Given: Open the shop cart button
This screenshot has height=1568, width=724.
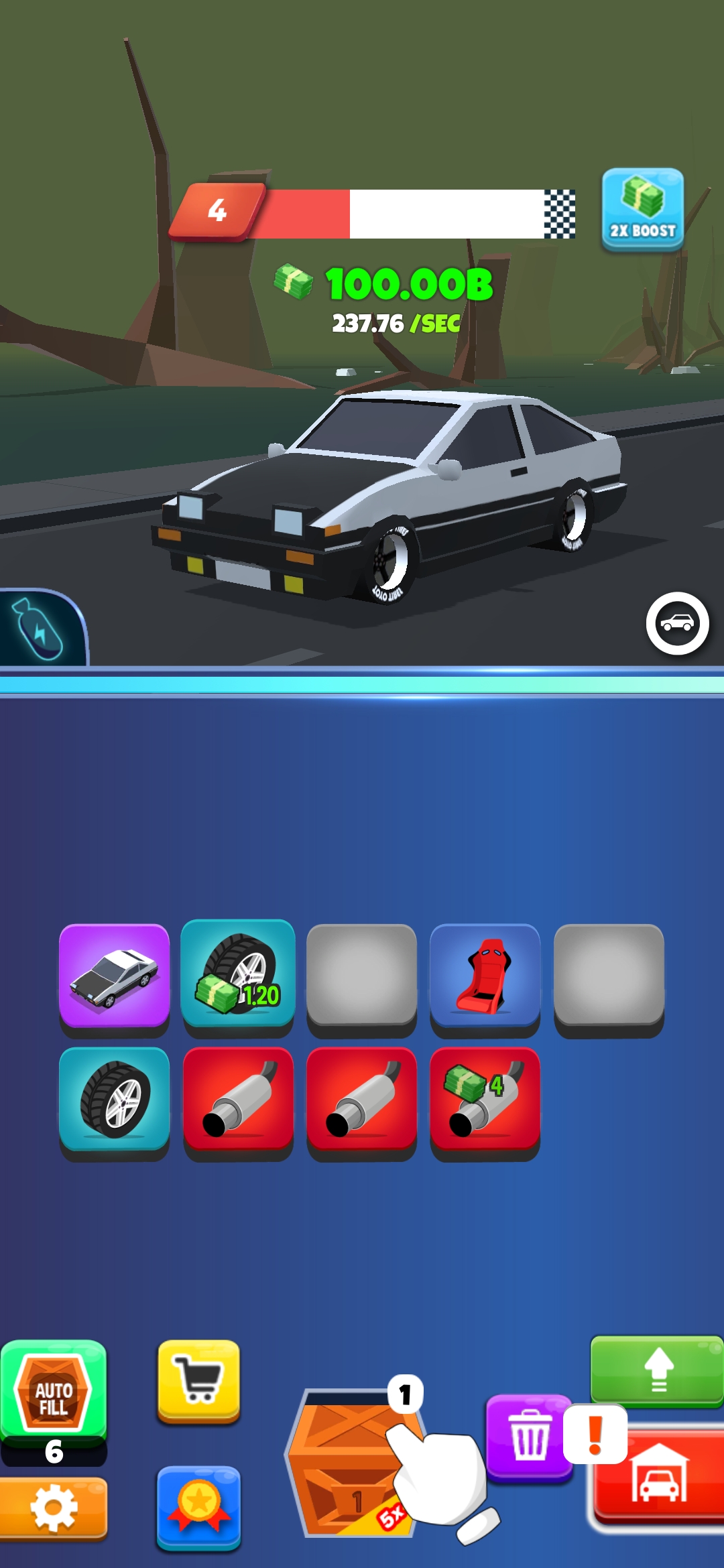Looking at the screenshot, I should click(x=198, y=1380).
